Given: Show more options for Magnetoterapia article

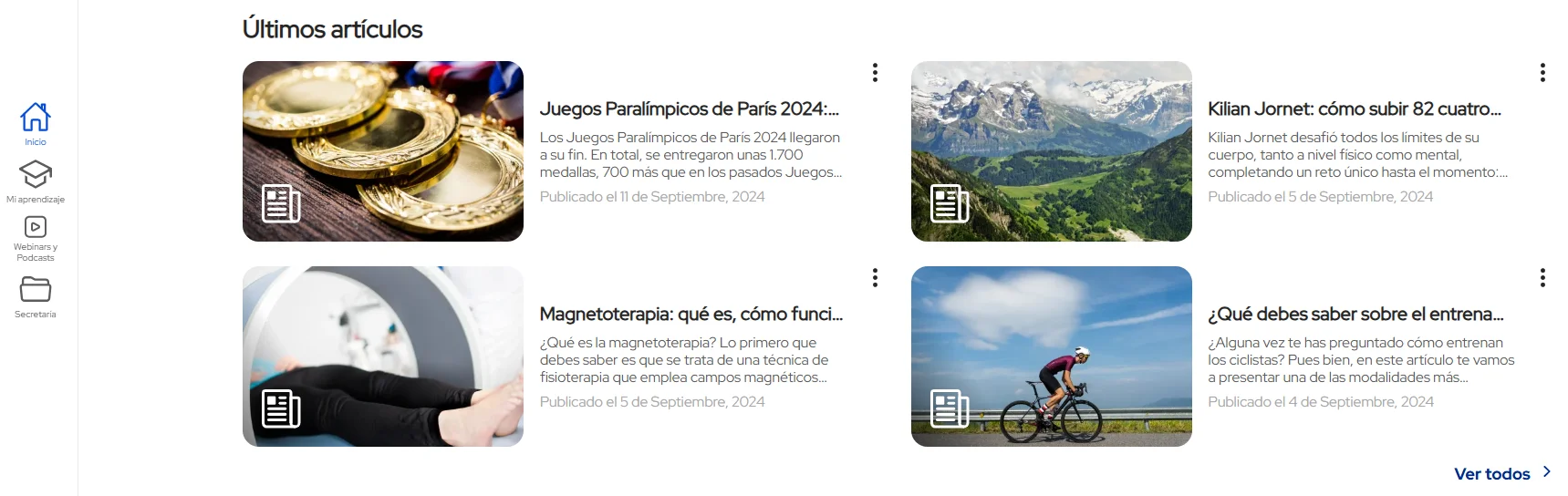Looking at the screenshot, I should click(875, 278).
